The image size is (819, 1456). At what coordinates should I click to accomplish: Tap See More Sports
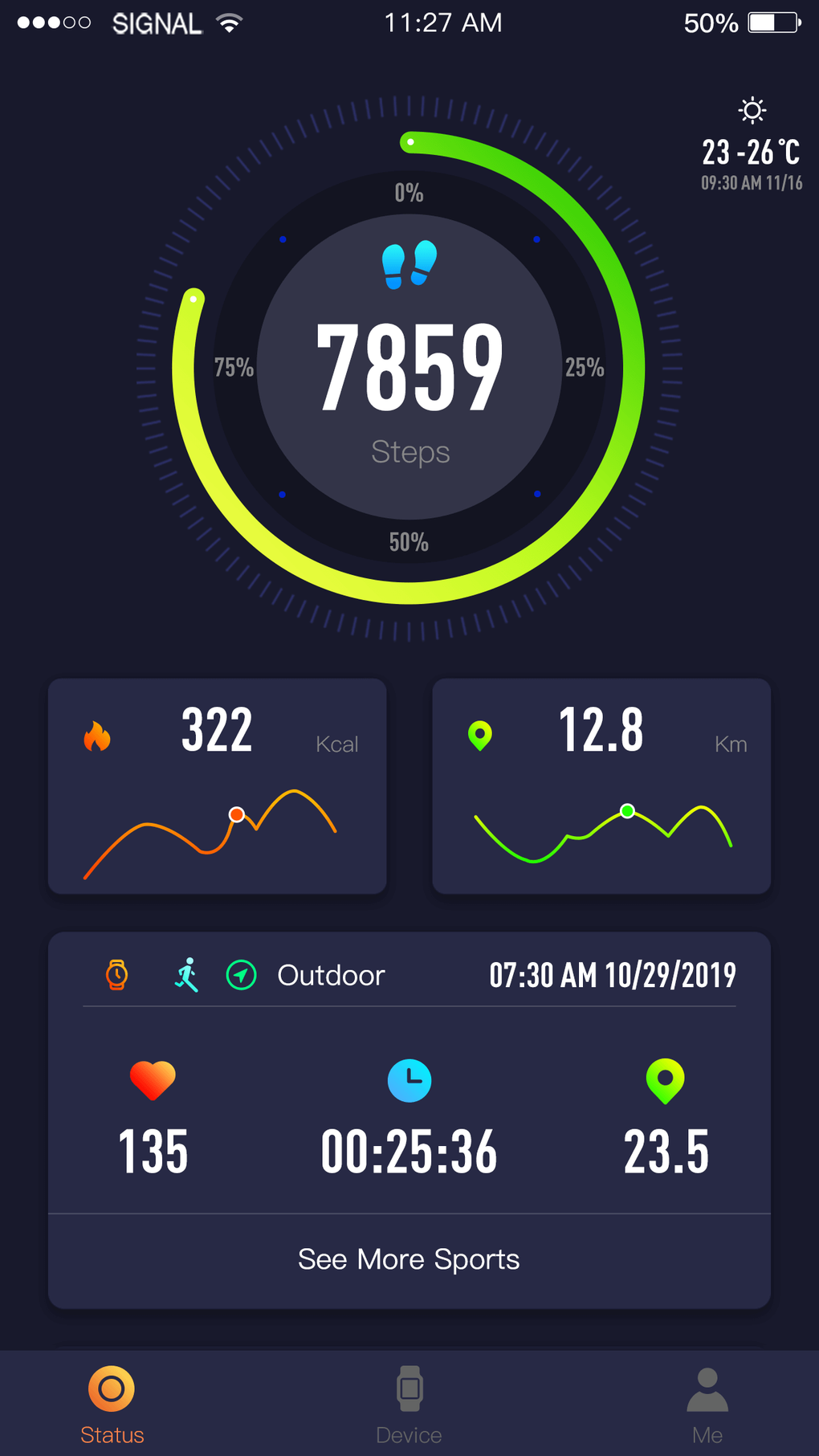pyautogui.click(x=409, y=1259)
